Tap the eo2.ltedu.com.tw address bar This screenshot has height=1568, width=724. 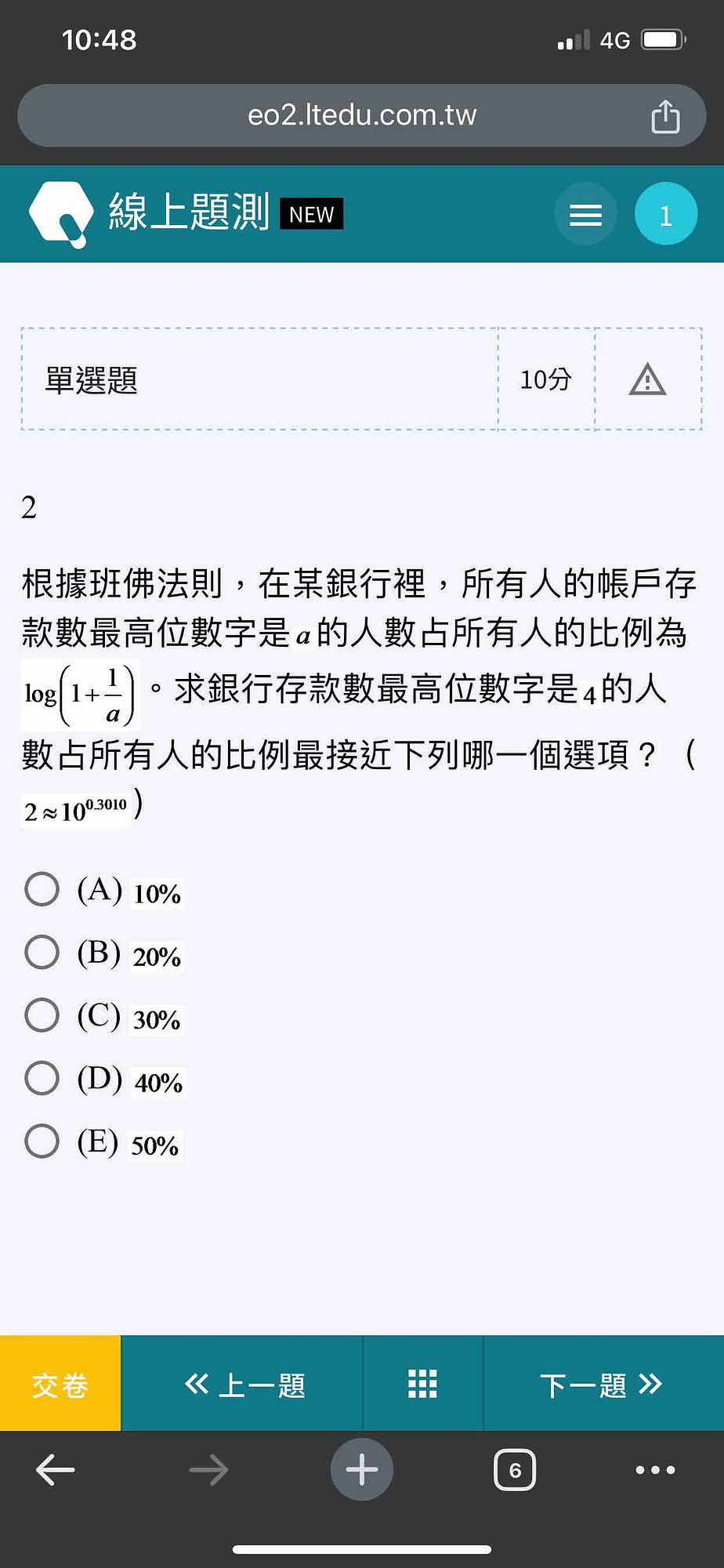pos(362,115)
